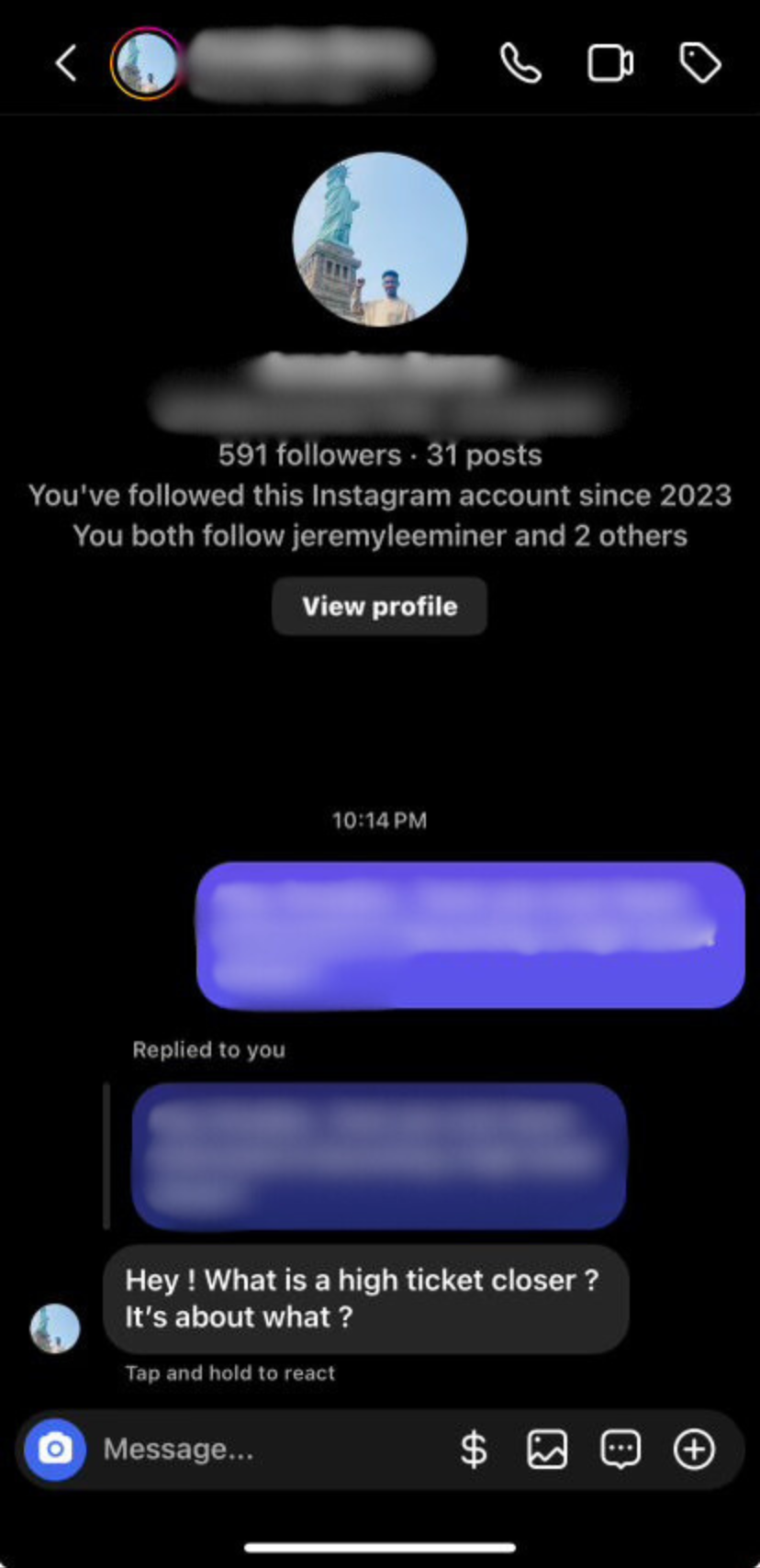The height and width of the screenshot is (1568, 760).
Task: Go back to the inbox
Action: (66, 64)
